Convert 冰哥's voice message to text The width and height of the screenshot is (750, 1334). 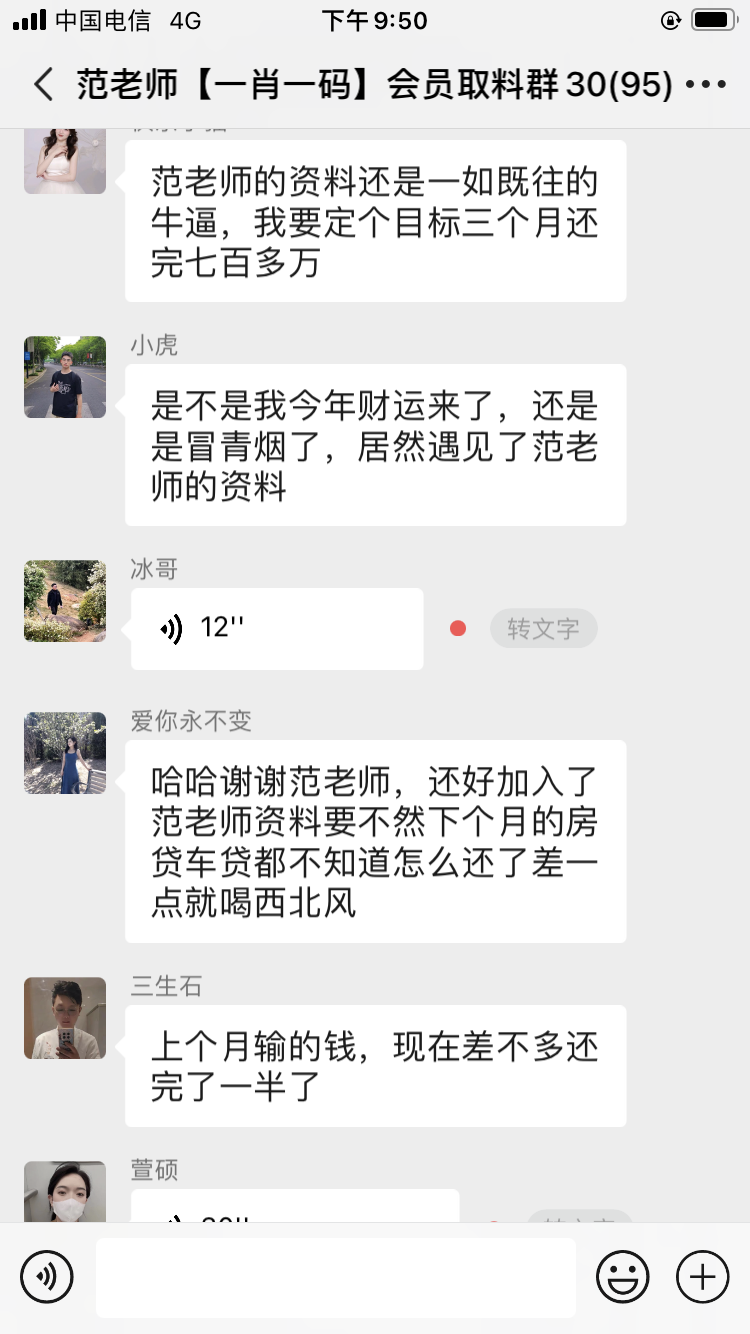click(543, 629)
